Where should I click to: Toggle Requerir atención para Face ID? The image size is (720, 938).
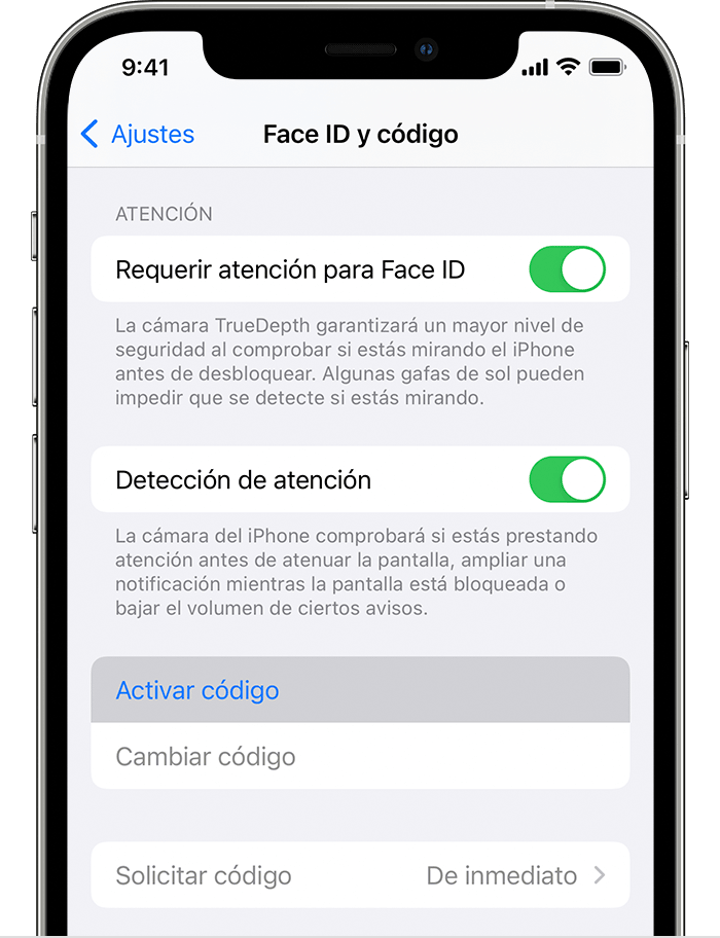point(567,270)
